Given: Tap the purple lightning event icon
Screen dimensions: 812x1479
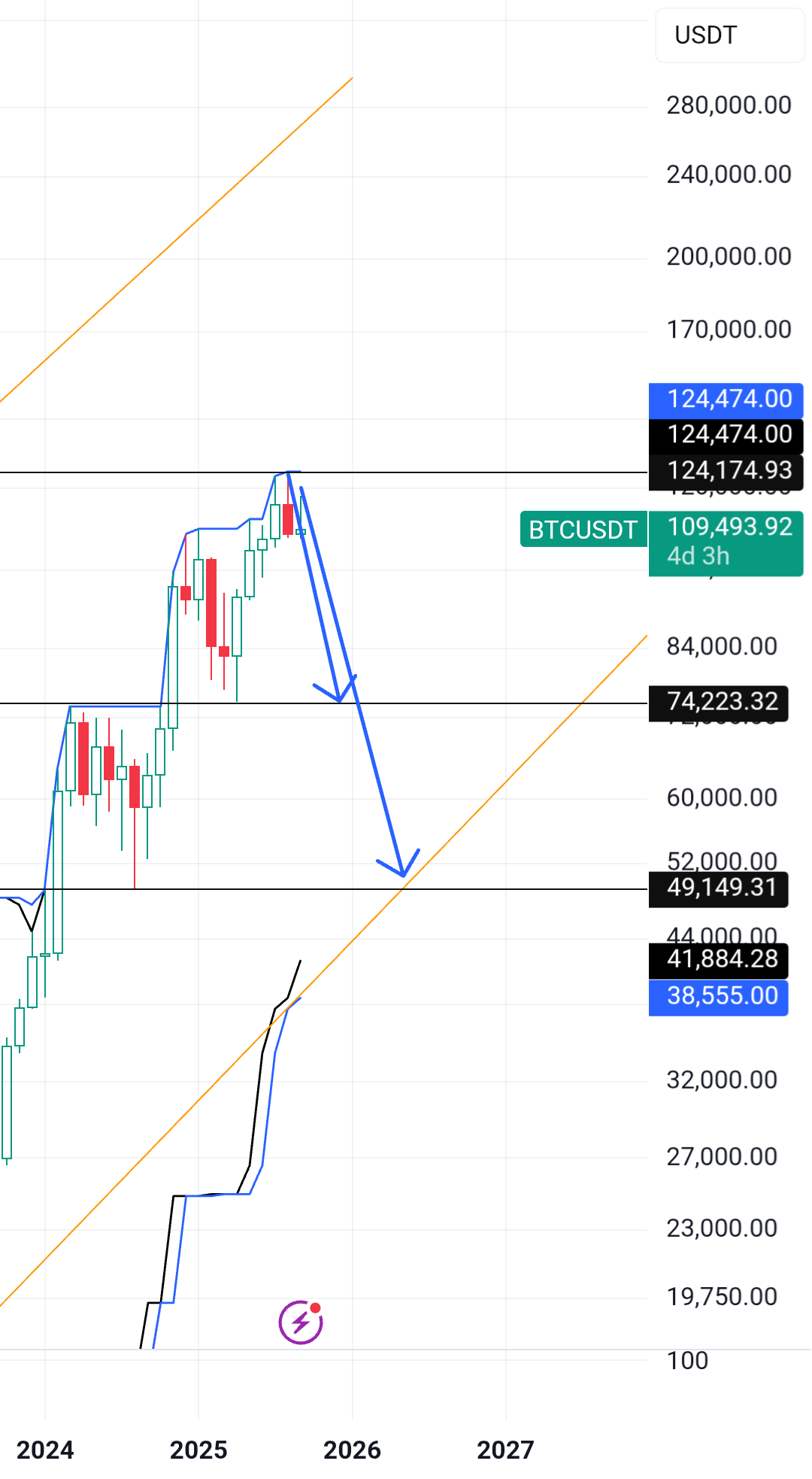Looking at the screenshot, I should tap(301, 1322).
